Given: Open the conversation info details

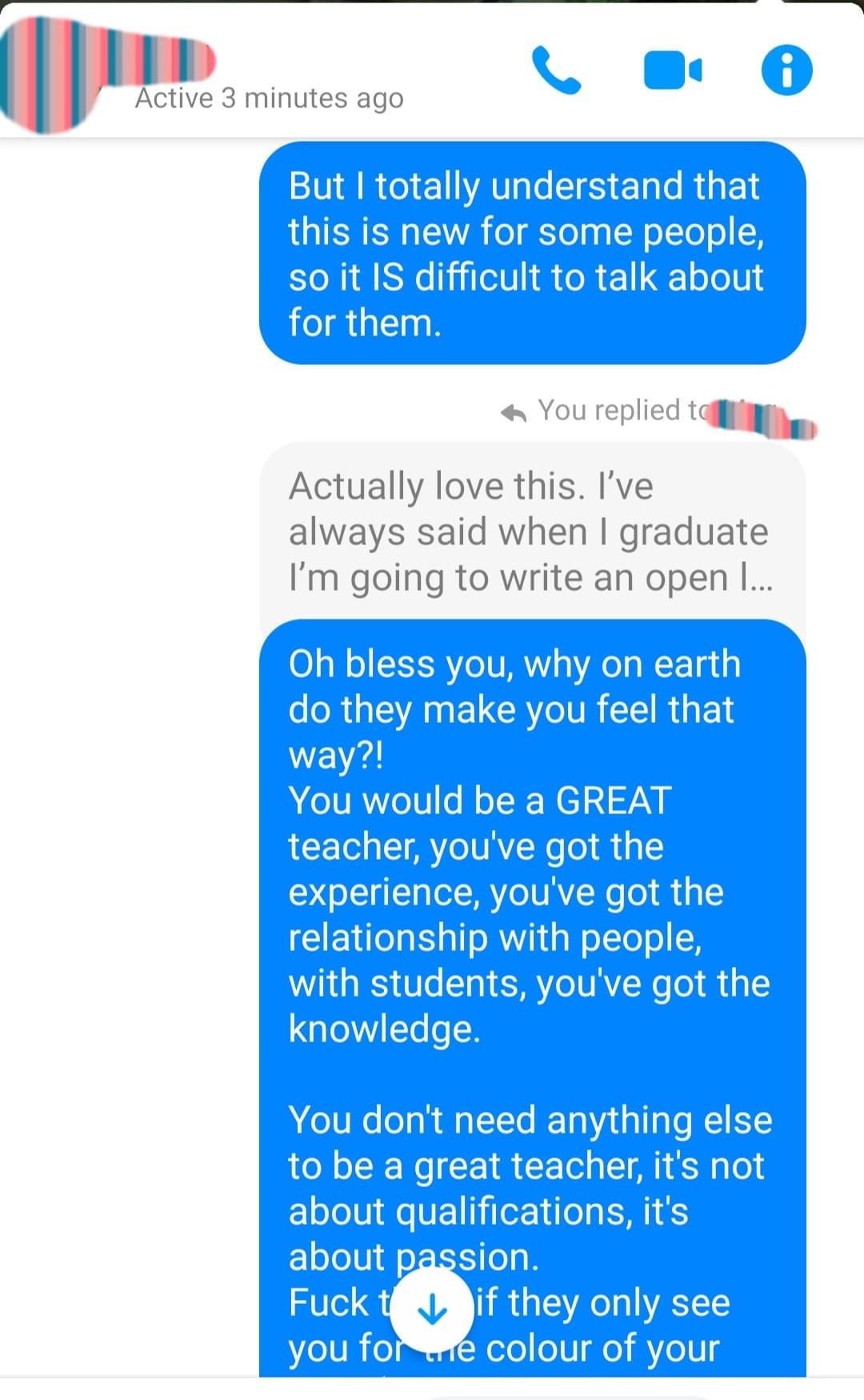Looking at the screenshot, I should pyautogui.click(x=786, y=70).
